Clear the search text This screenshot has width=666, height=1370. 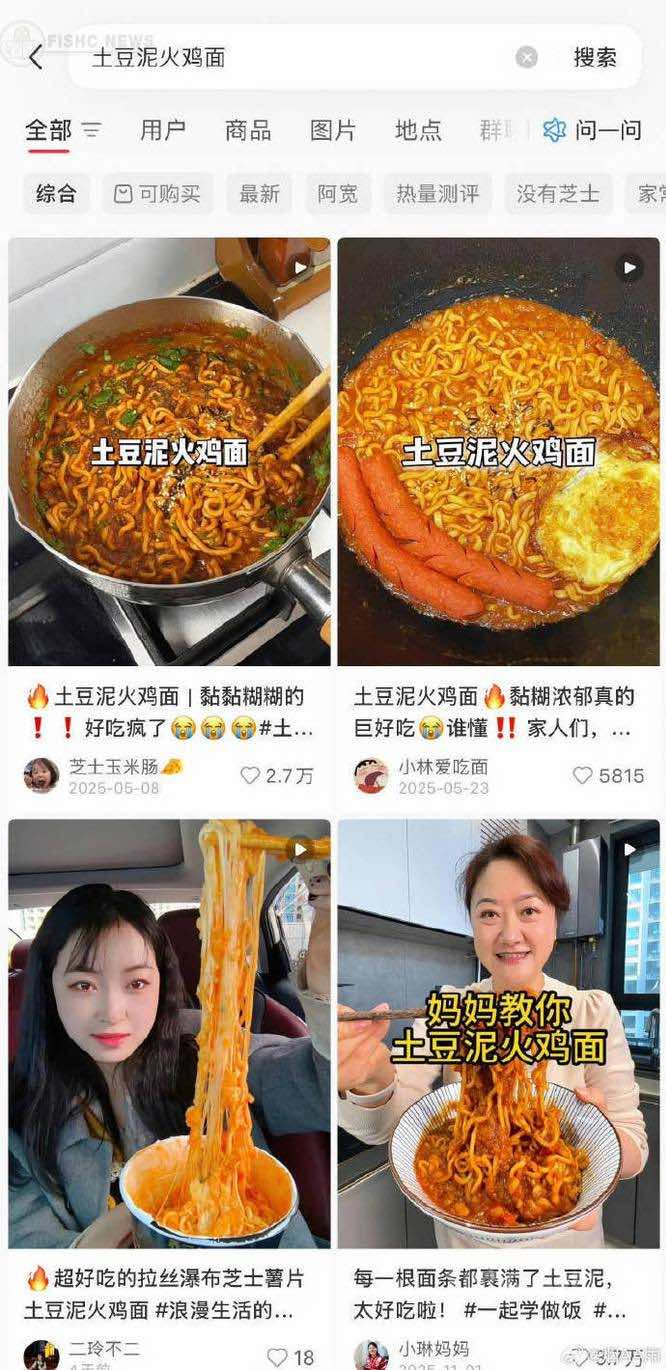tap(527, 57)
